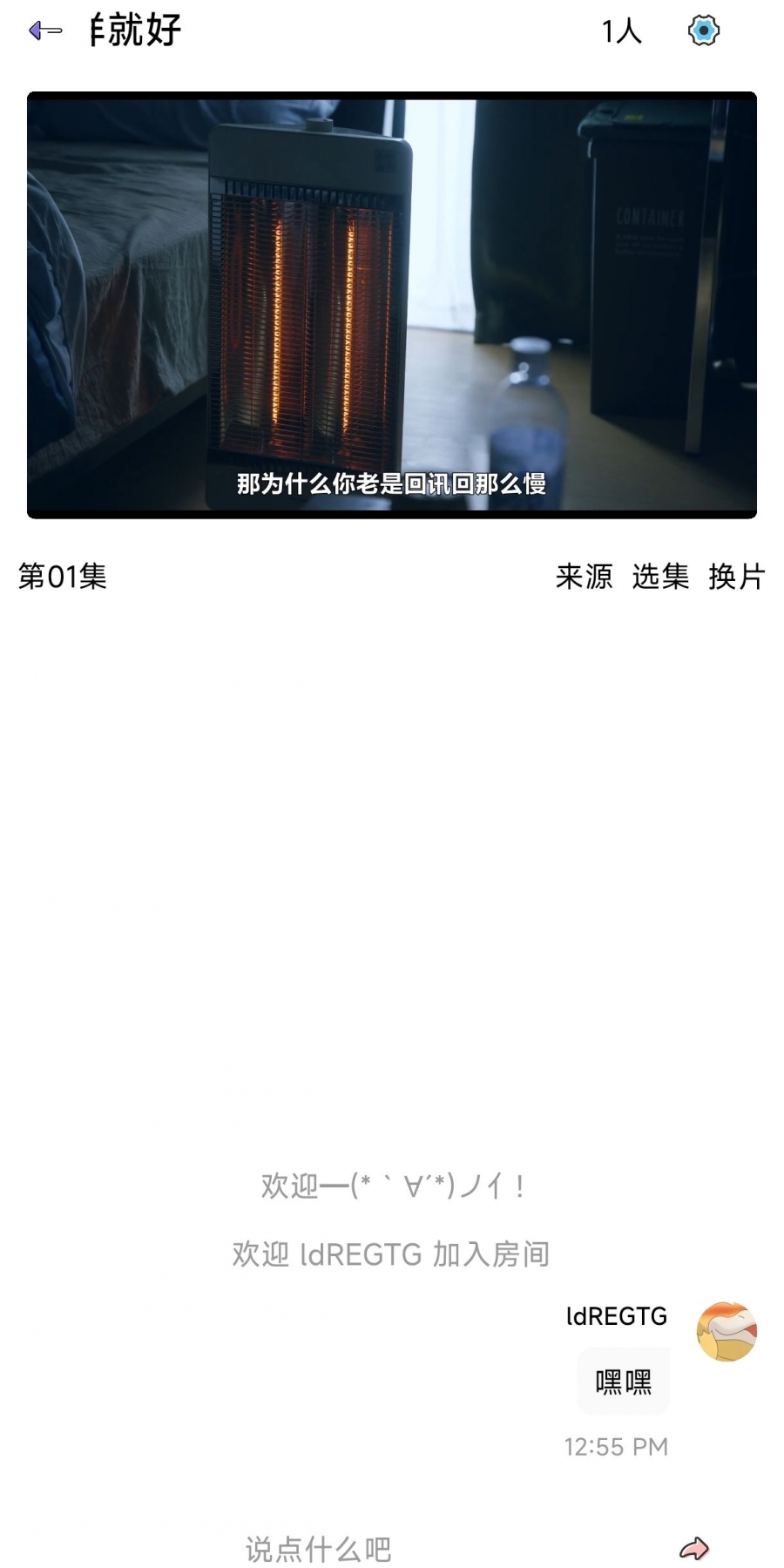
Task: View the 1人 member count list
Action: 621,31
